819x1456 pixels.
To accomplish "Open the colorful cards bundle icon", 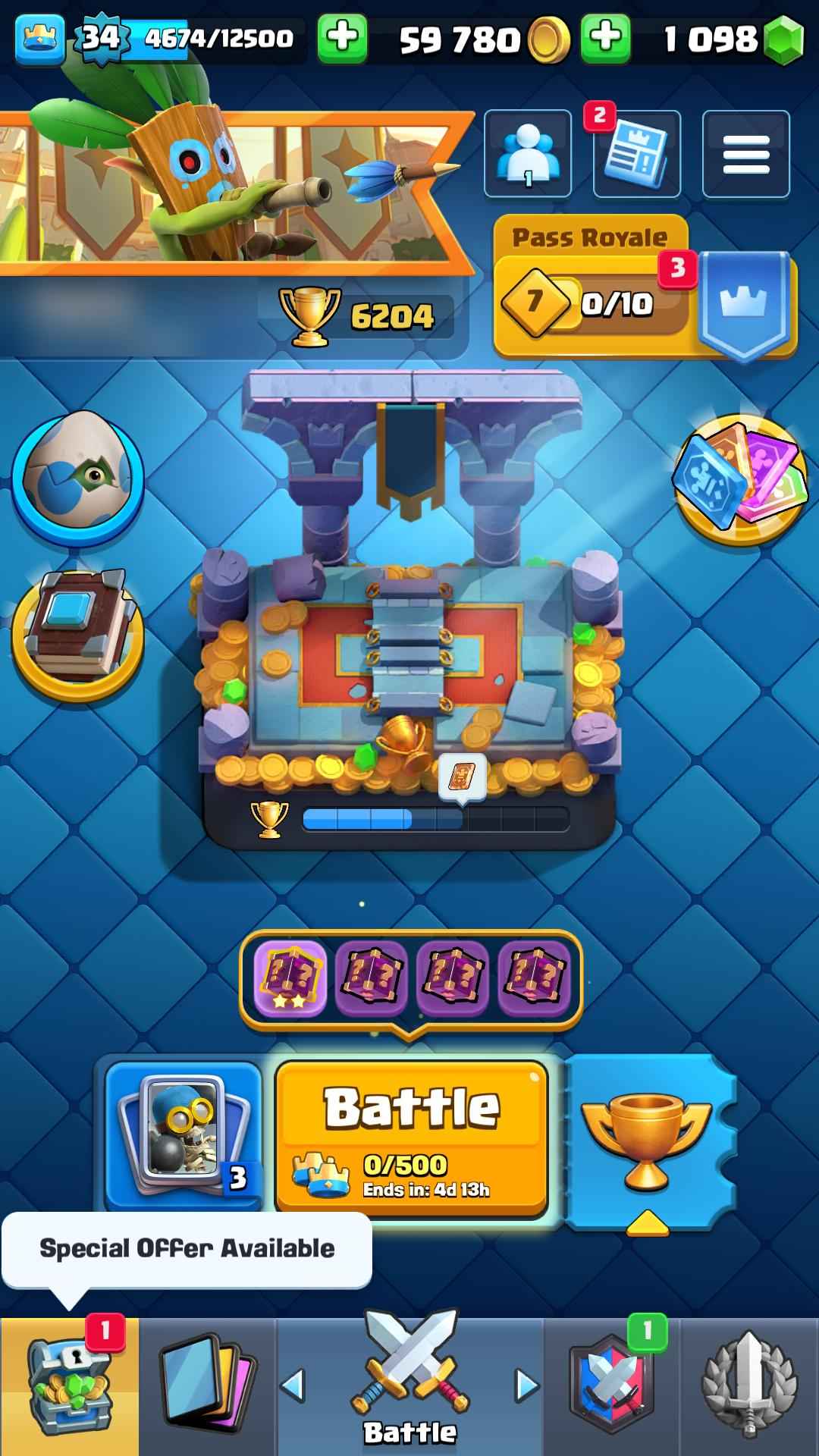I will tap(740, 479).
